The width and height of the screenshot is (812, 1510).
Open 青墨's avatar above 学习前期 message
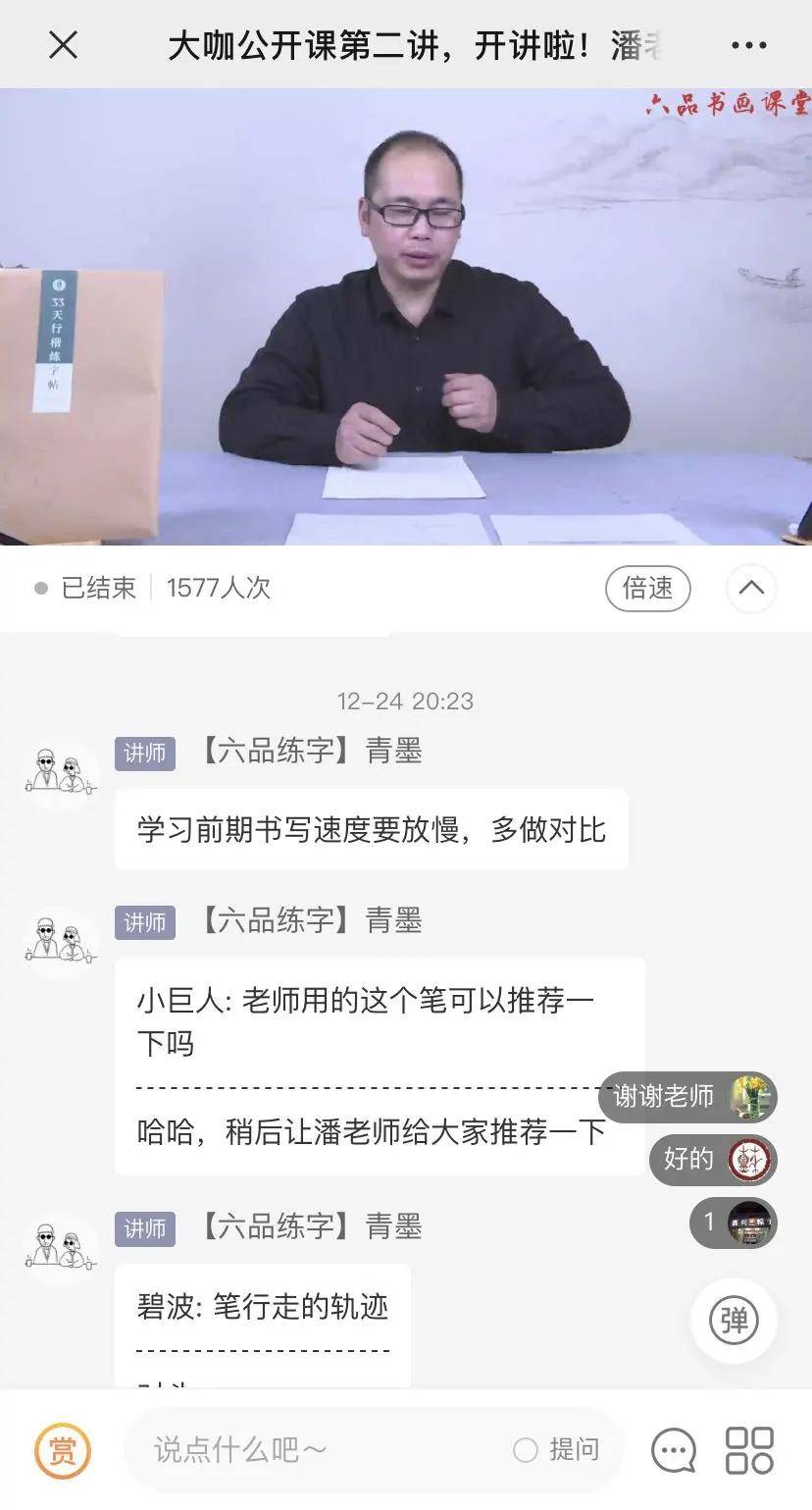click(62, 773)
